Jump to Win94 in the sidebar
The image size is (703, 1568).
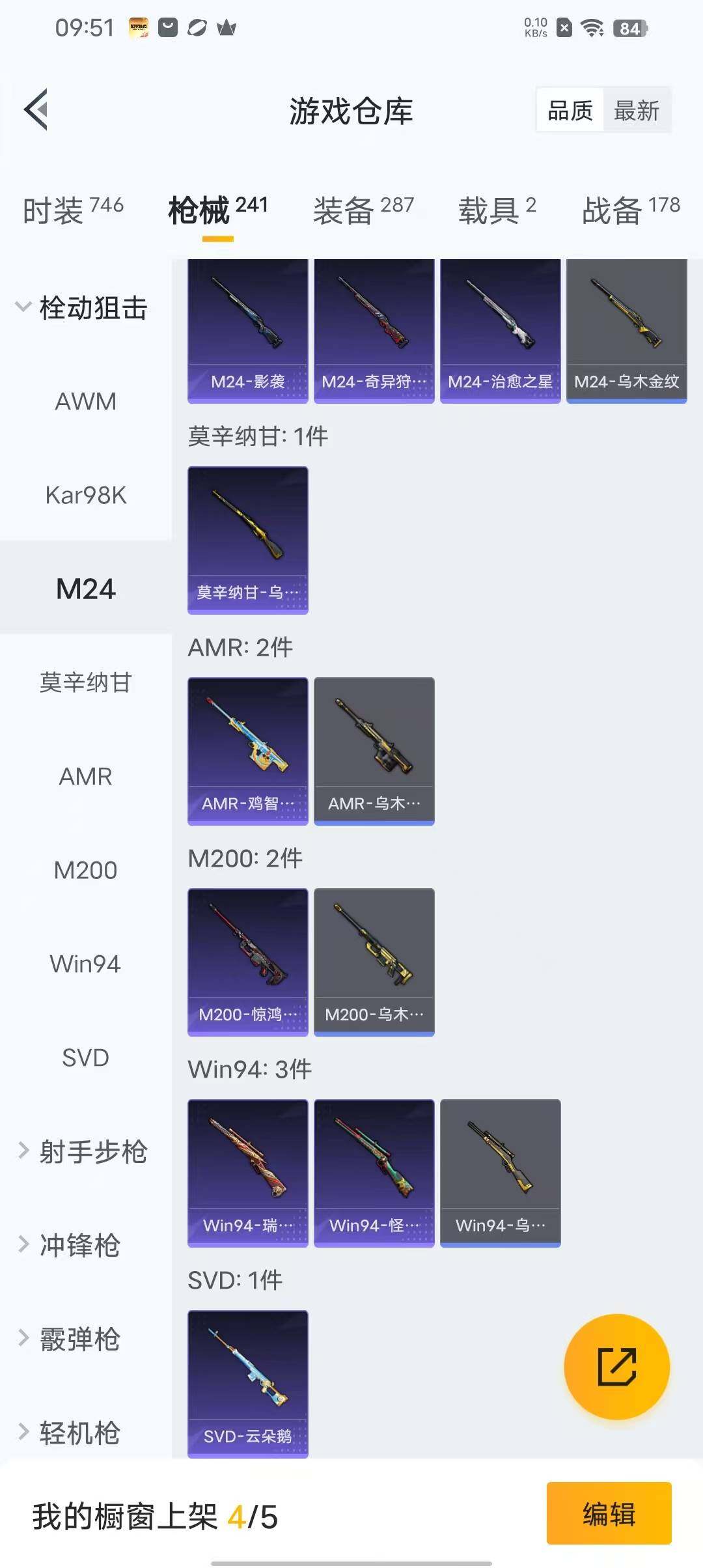(86, 964)
